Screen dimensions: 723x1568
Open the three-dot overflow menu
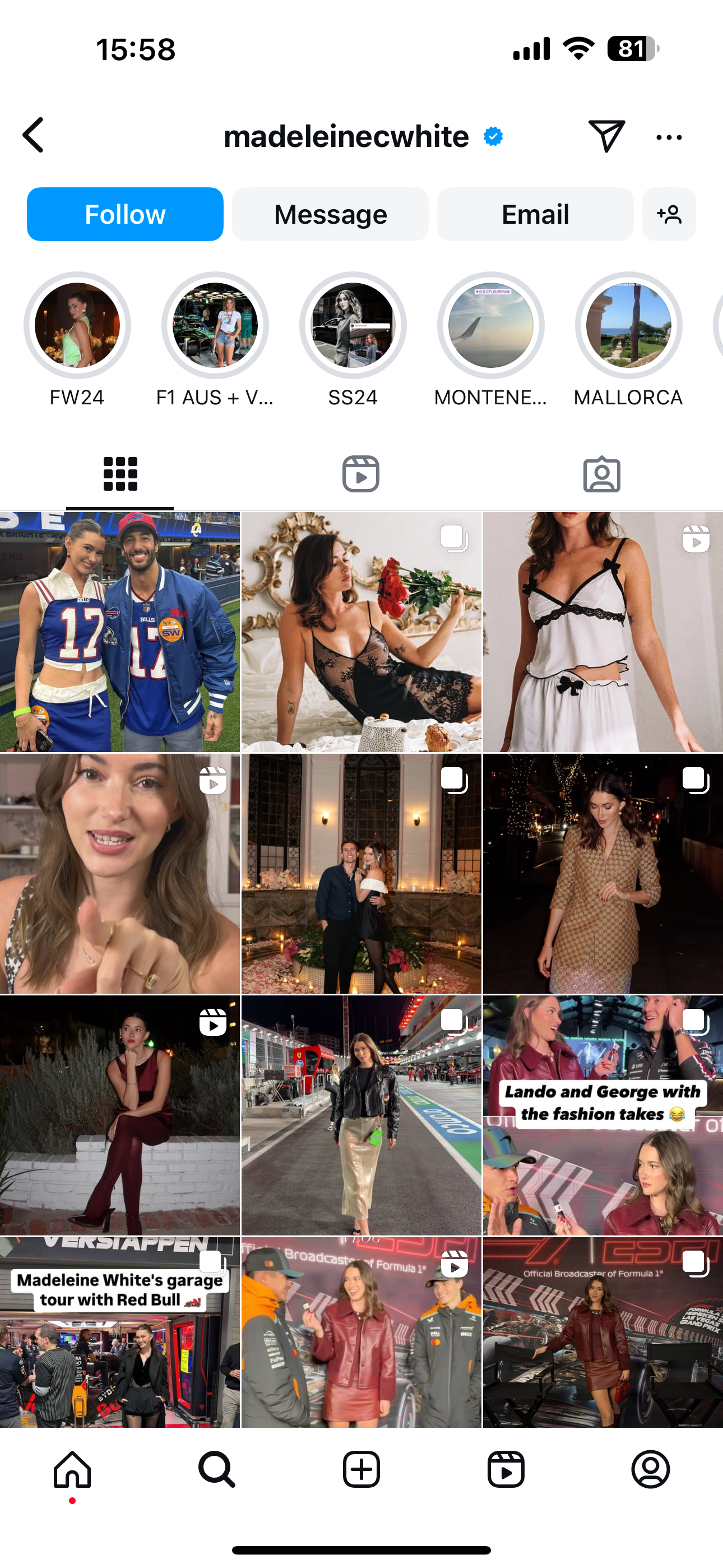(x=669, y=137)
